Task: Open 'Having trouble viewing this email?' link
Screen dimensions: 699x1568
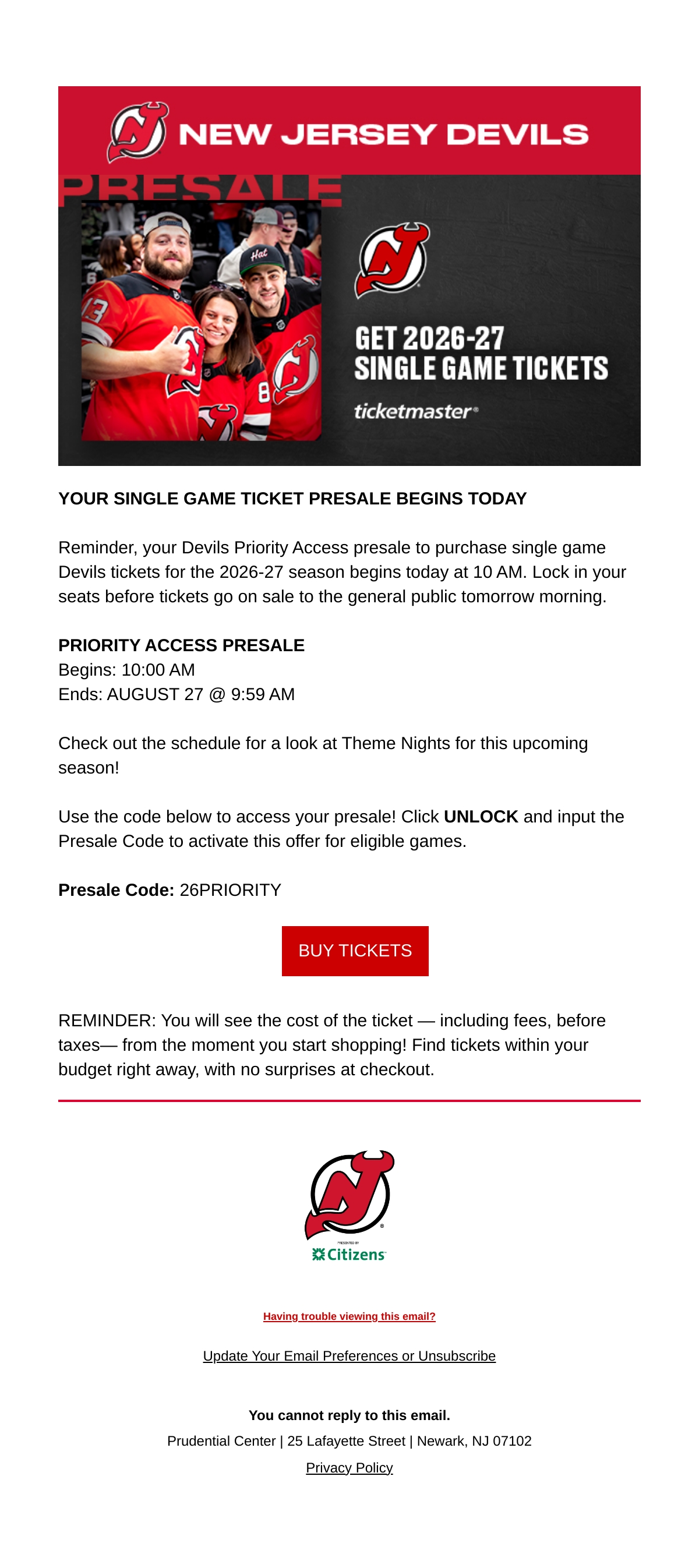Action: (x=349, y=1316)
